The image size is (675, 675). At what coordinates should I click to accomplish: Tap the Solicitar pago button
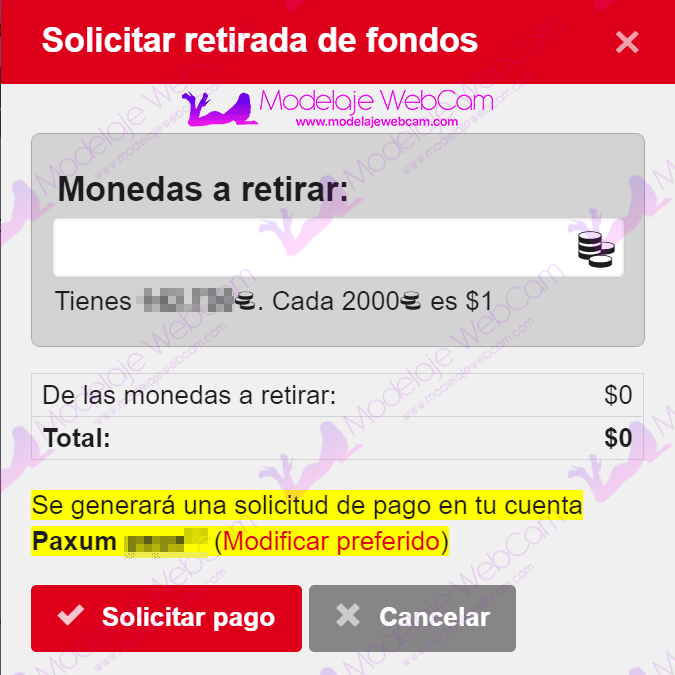click(166, 618)
